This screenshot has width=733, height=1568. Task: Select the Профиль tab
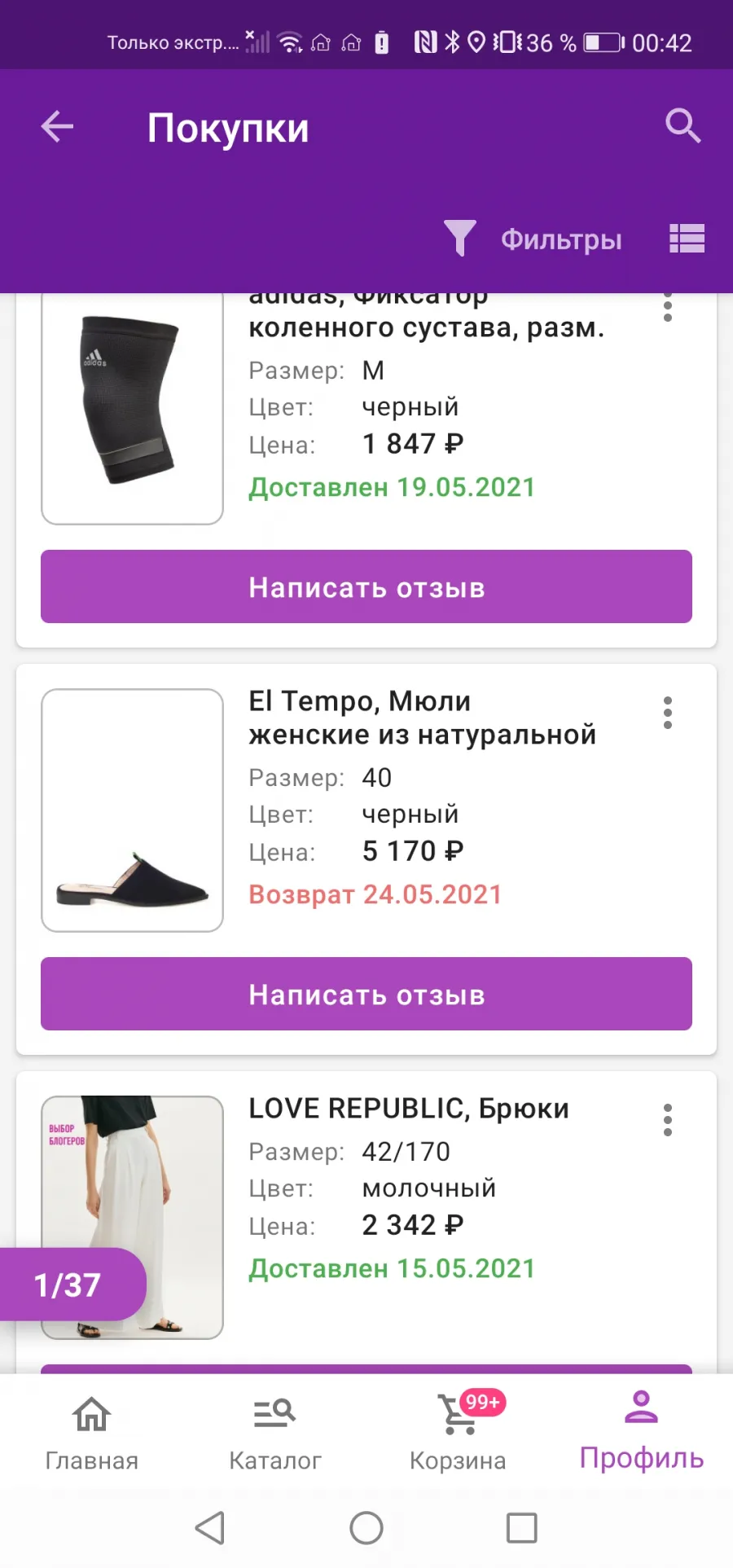(x=642, y=1432)
